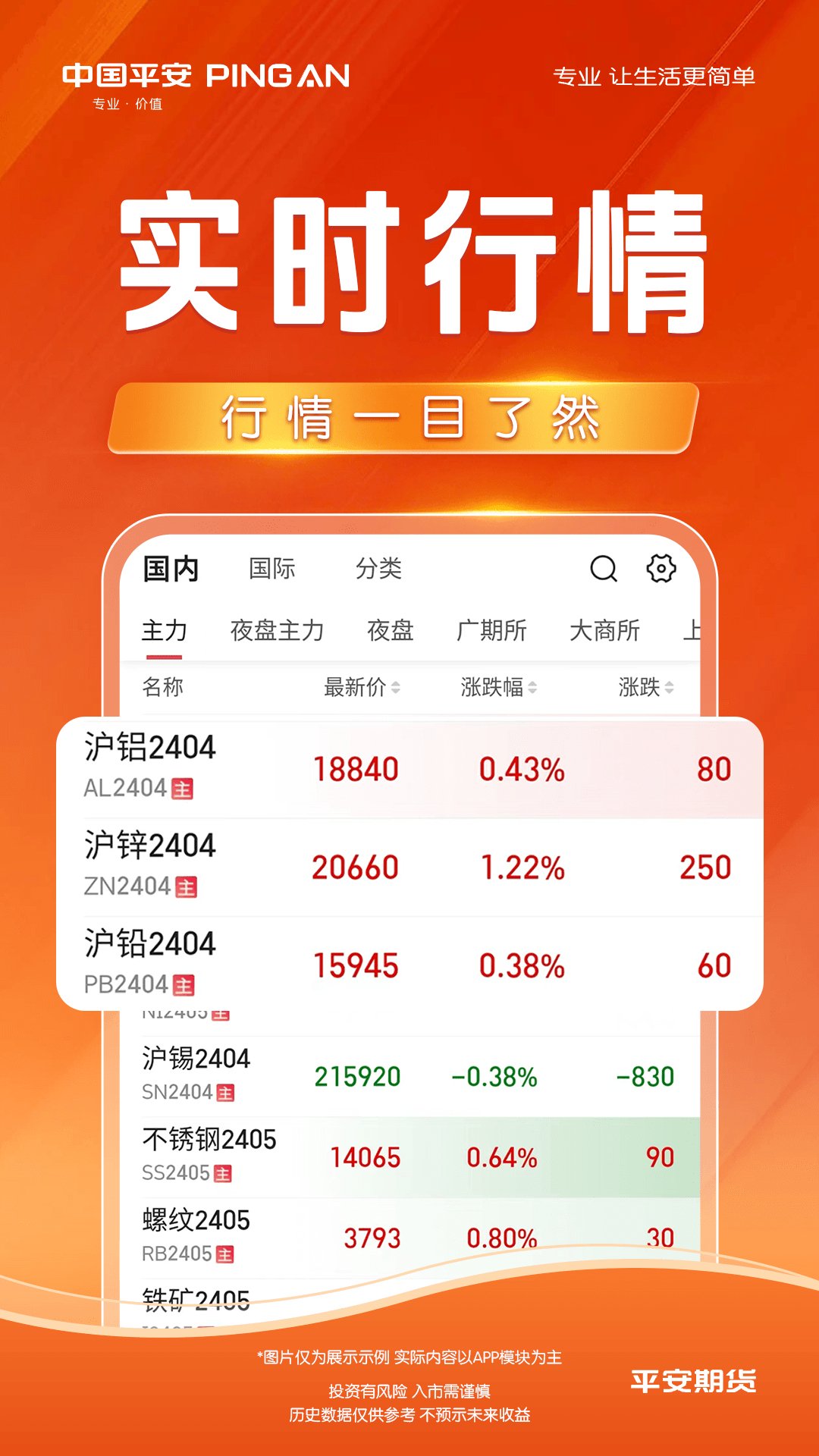Click the 主 badge next to SN2404
This screenshot has width=819, height=1456.
pos(227,1094)
